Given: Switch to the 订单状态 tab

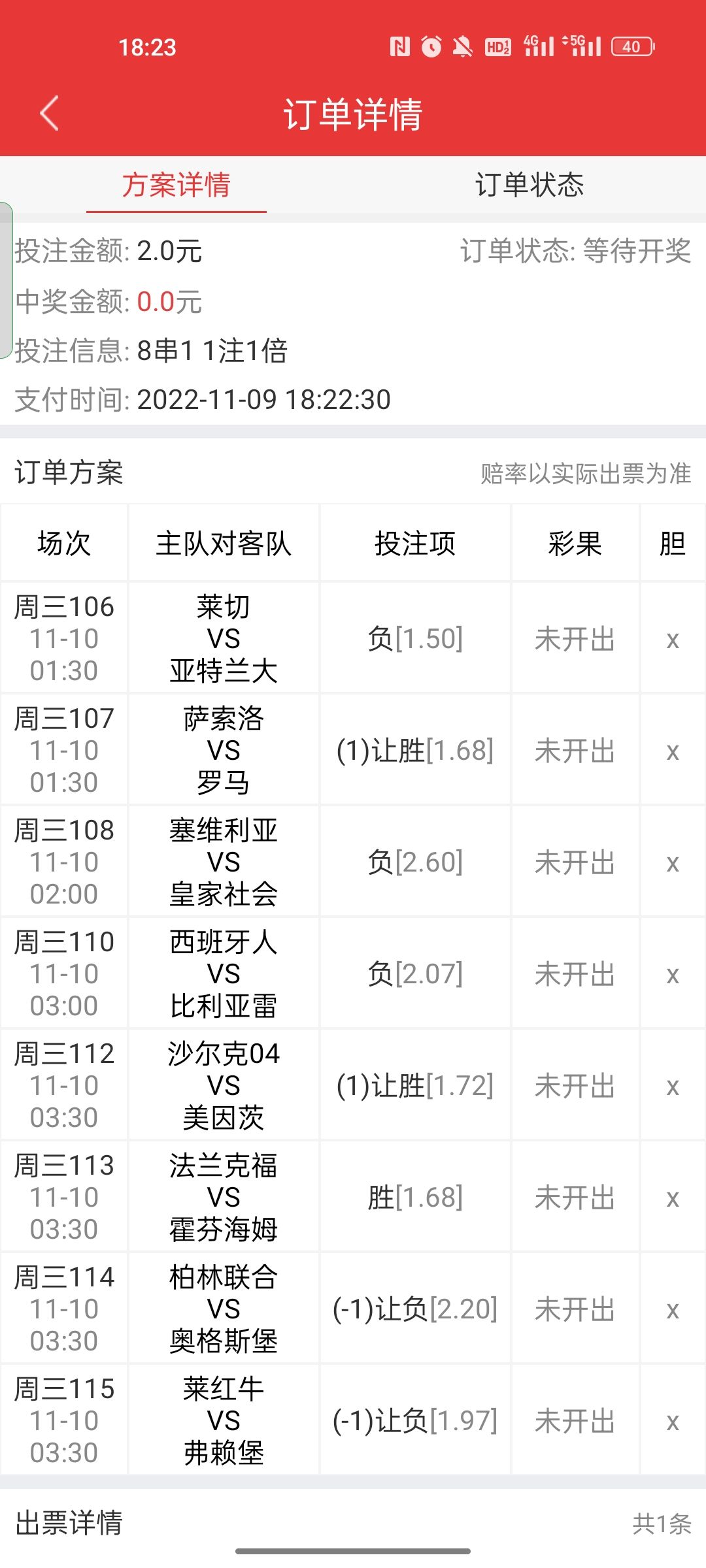Looking at the screenshot, I should click(x=529, y=185).
